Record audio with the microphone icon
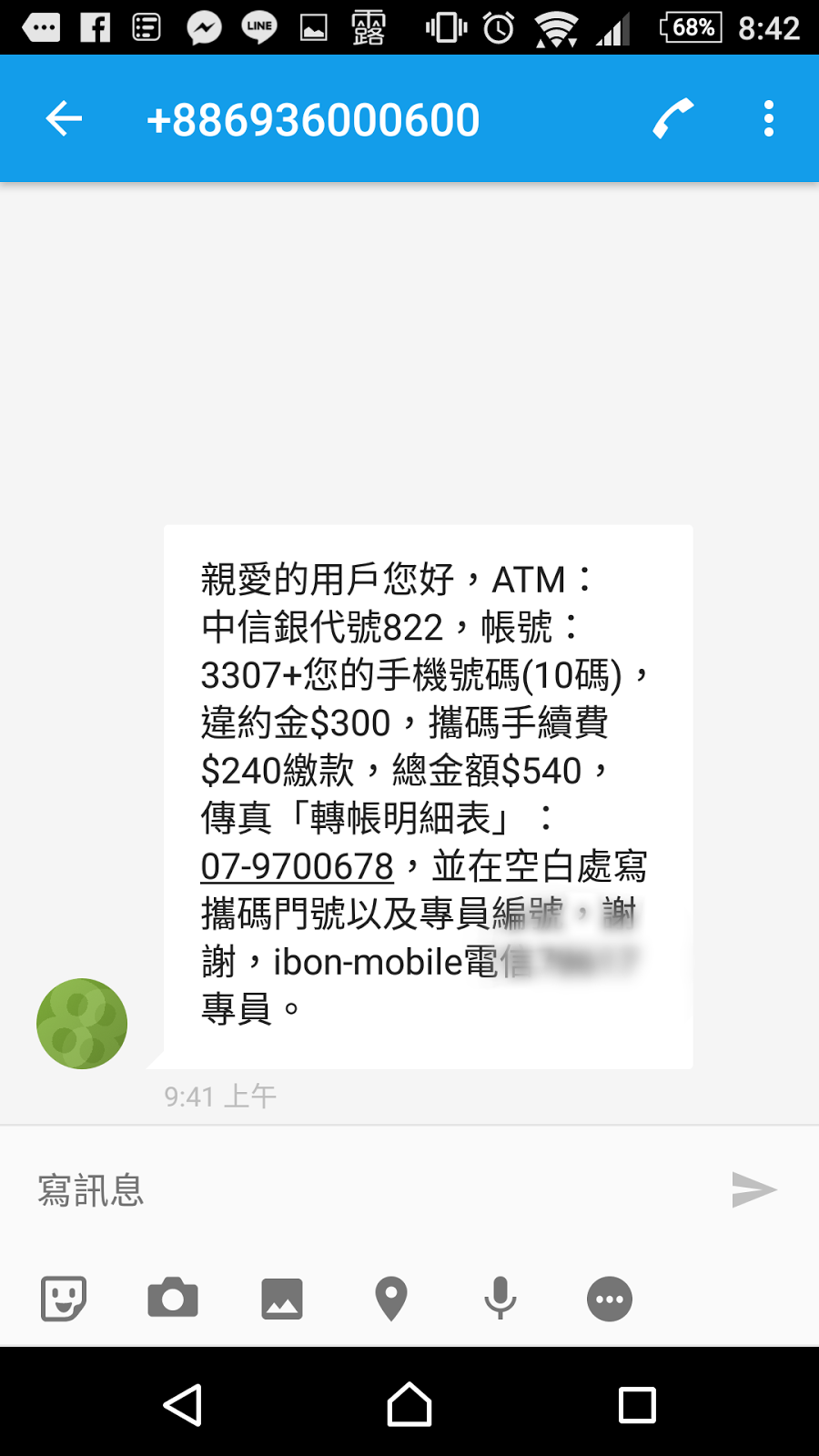 (x=500, y=1299)
